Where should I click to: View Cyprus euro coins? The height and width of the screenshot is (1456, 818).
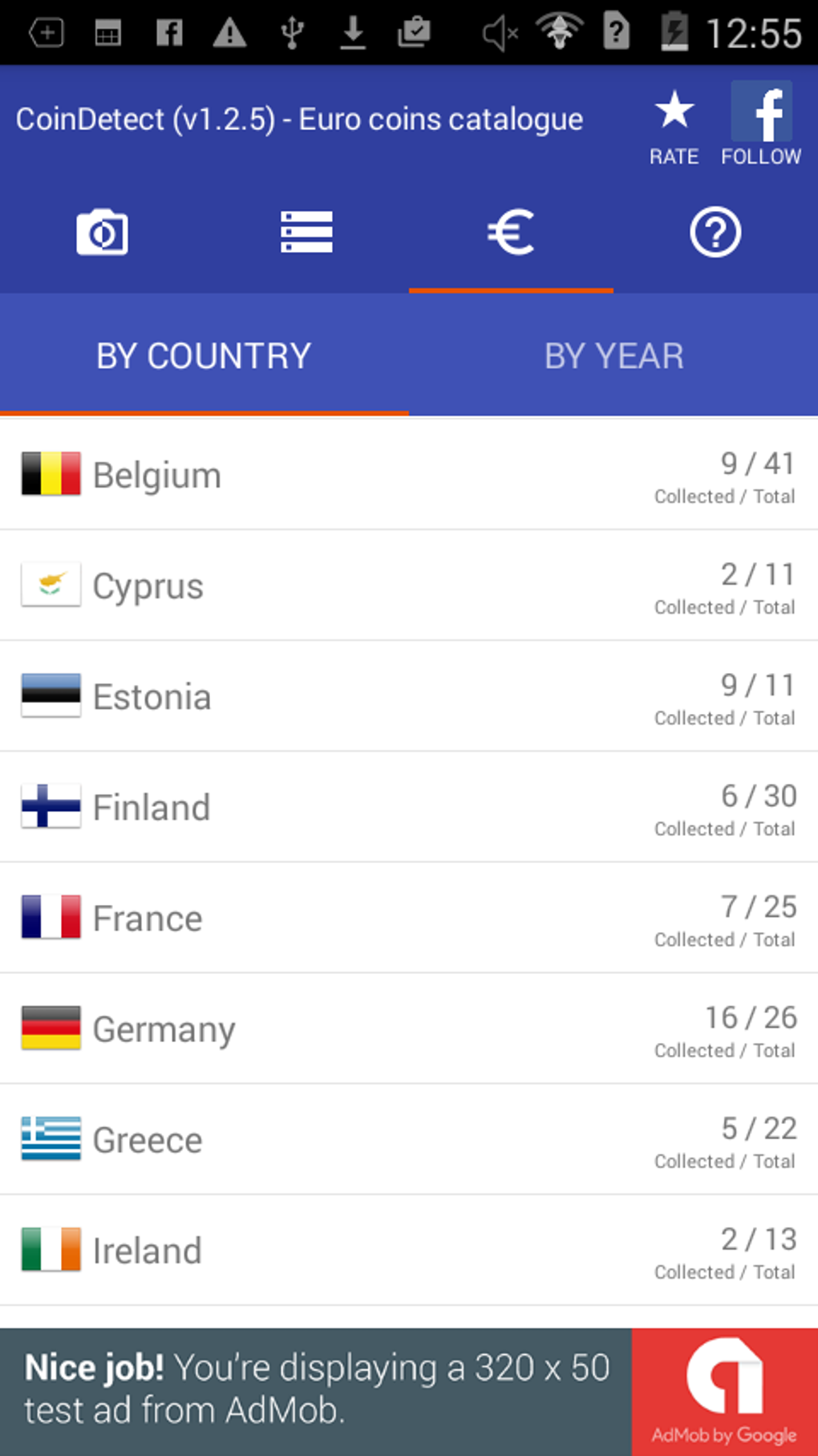pos(409,586)
